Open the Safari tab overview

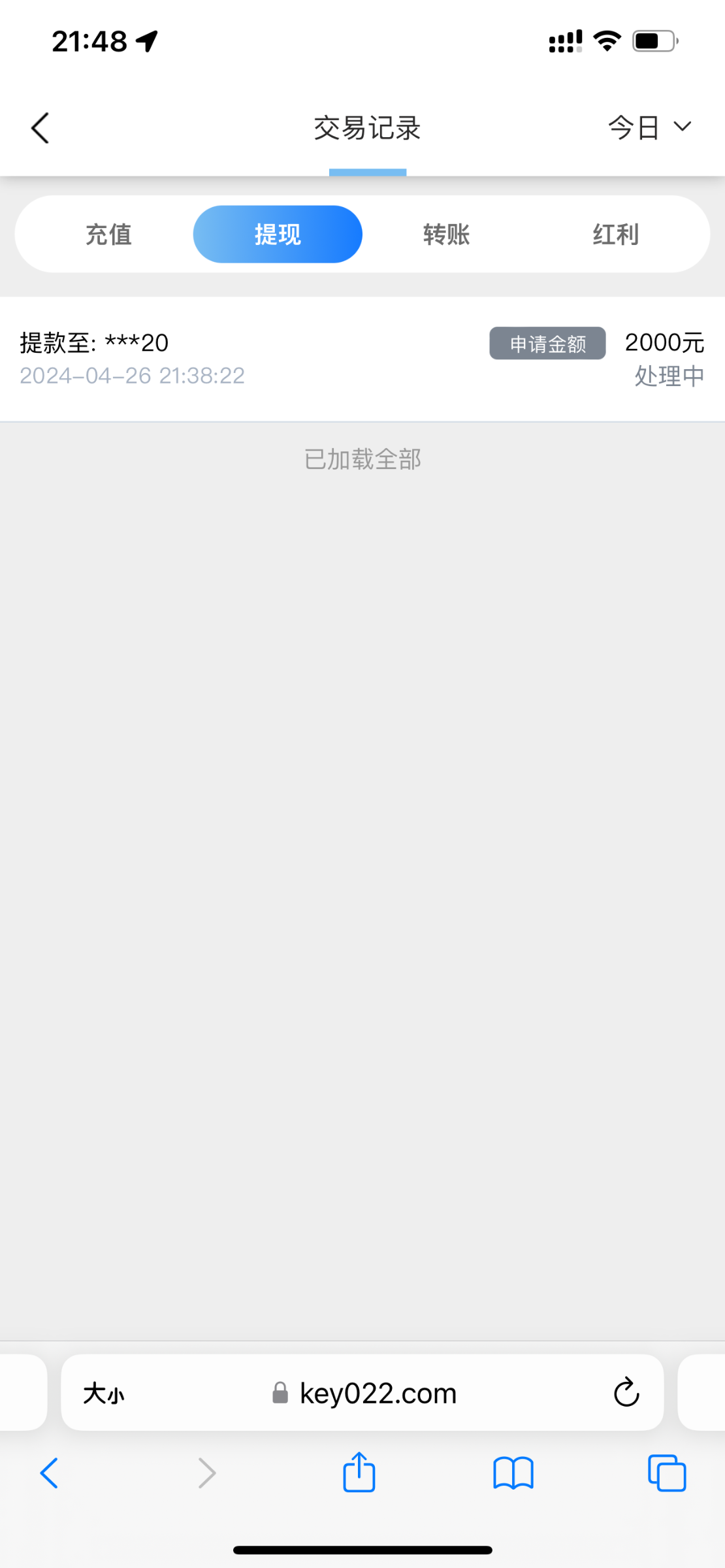pyautogui.click(x=665, y=1473)
